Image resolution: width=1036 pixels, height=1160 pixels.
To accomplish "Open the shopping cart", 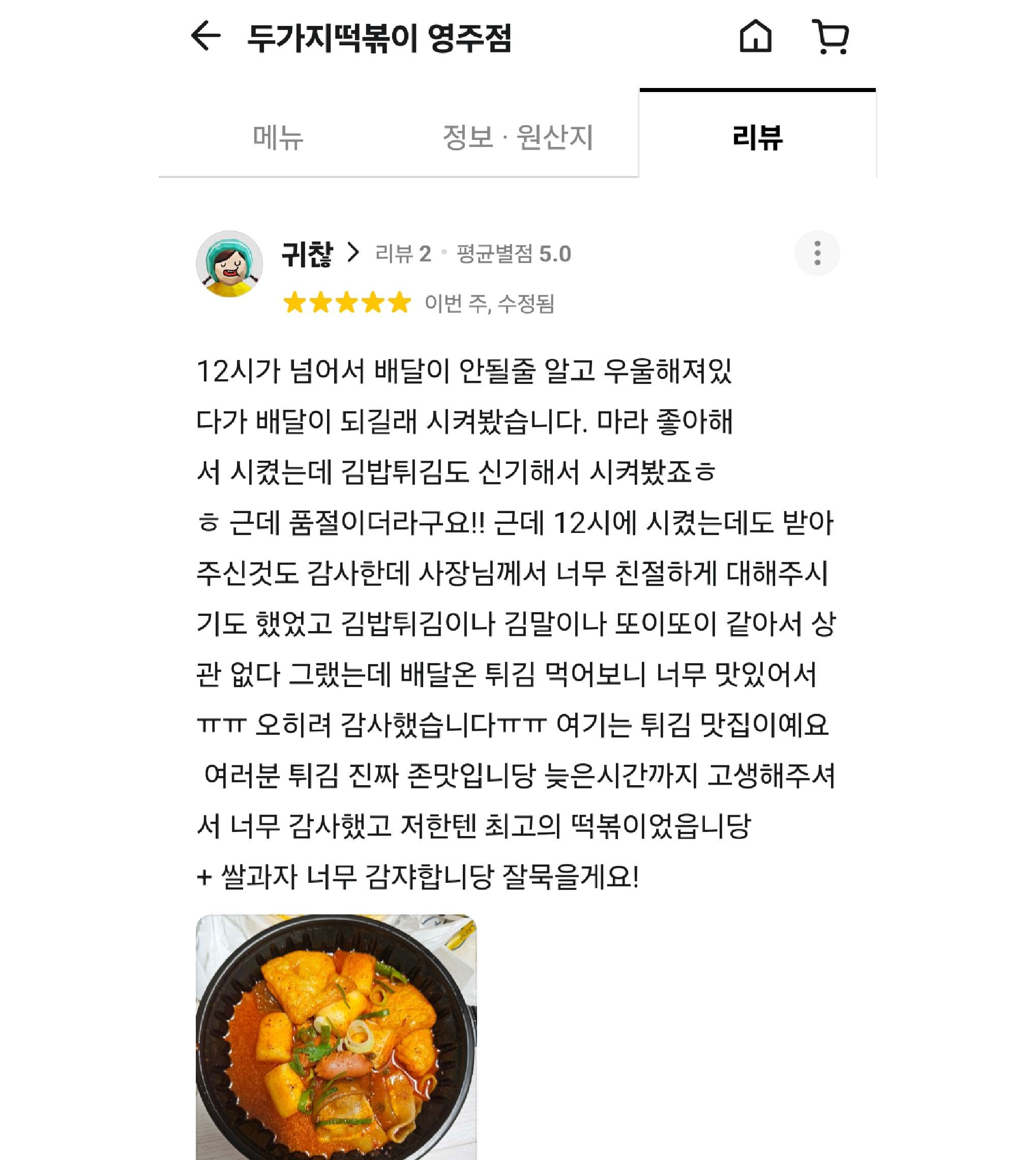I will pyautogui.click(x=831, y=37).
